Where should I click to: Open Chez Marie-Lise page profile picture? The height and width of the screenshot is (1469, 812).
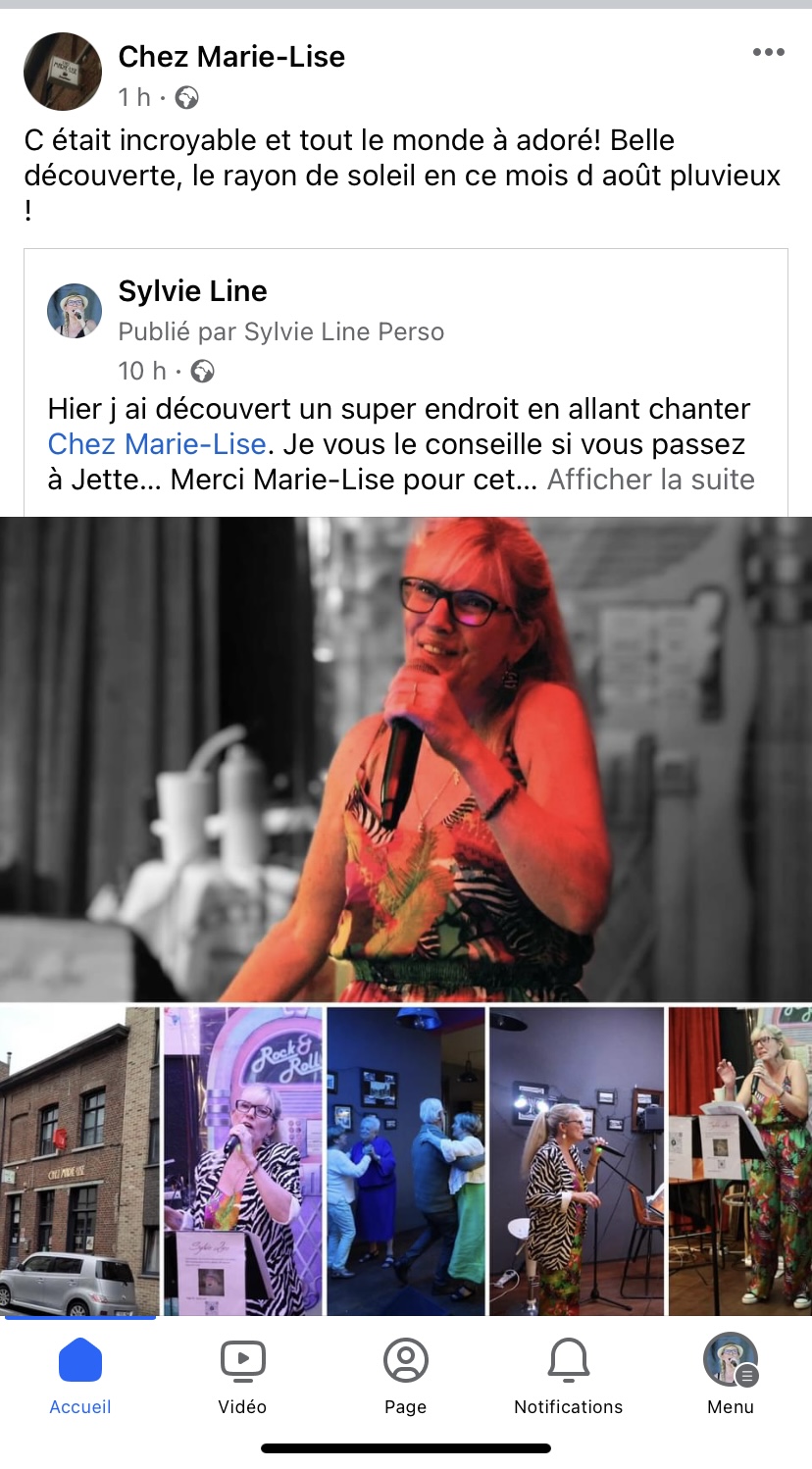(x=63, y=72)
